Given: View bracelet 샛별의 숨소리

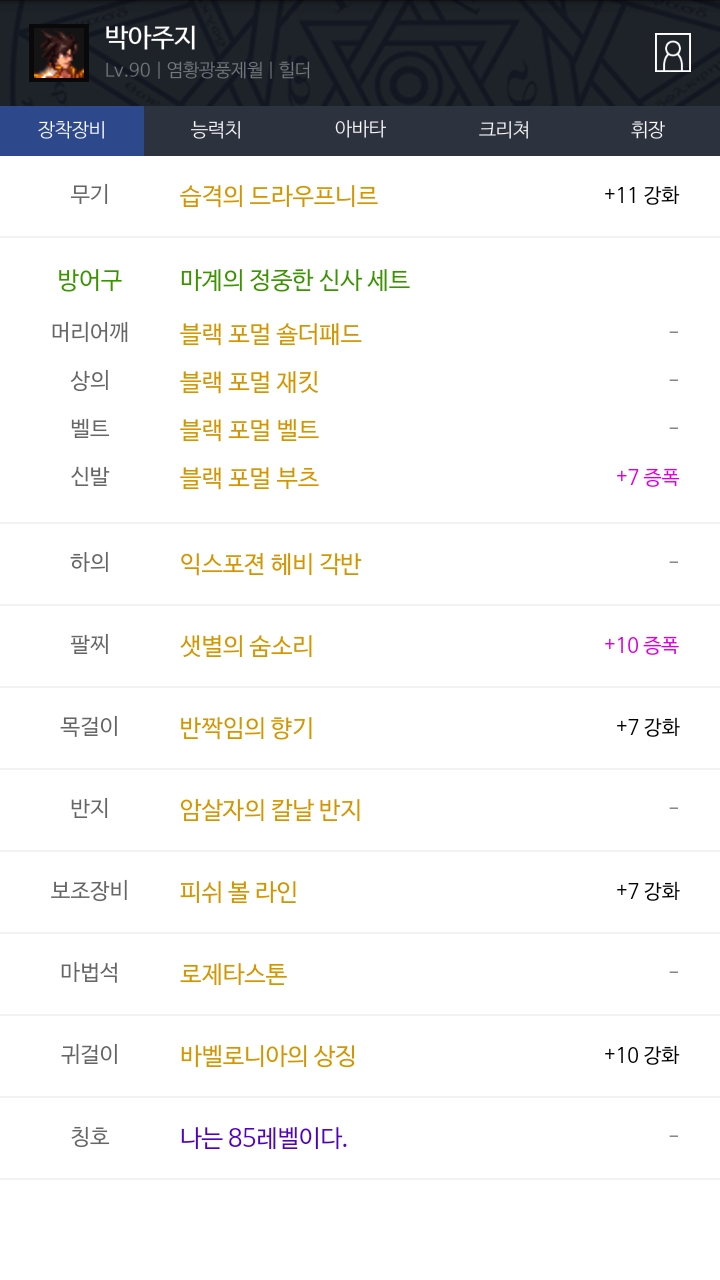Looking at the screenshot, I should [x=247, y=646].
